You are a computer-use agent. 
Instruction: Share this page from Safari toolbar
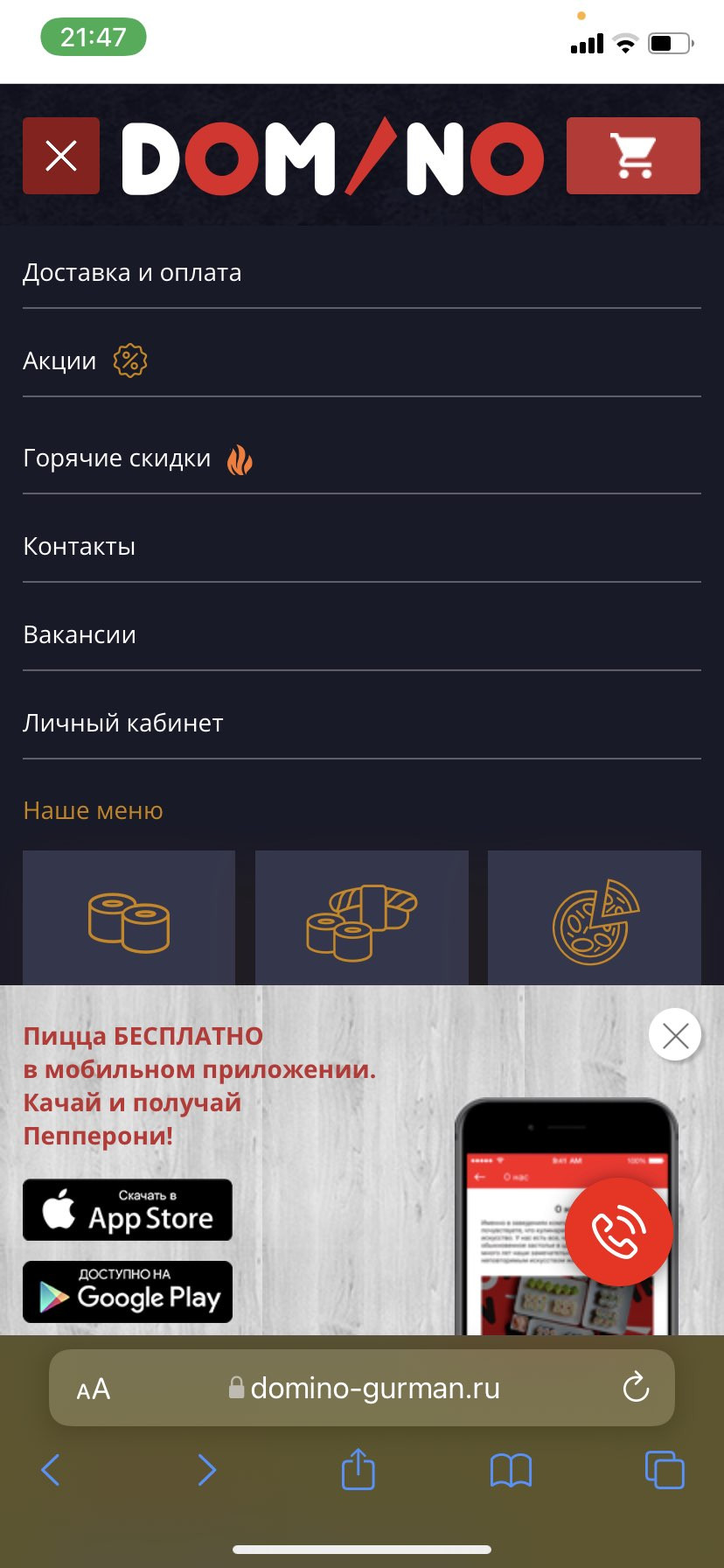pos(358,1468)
